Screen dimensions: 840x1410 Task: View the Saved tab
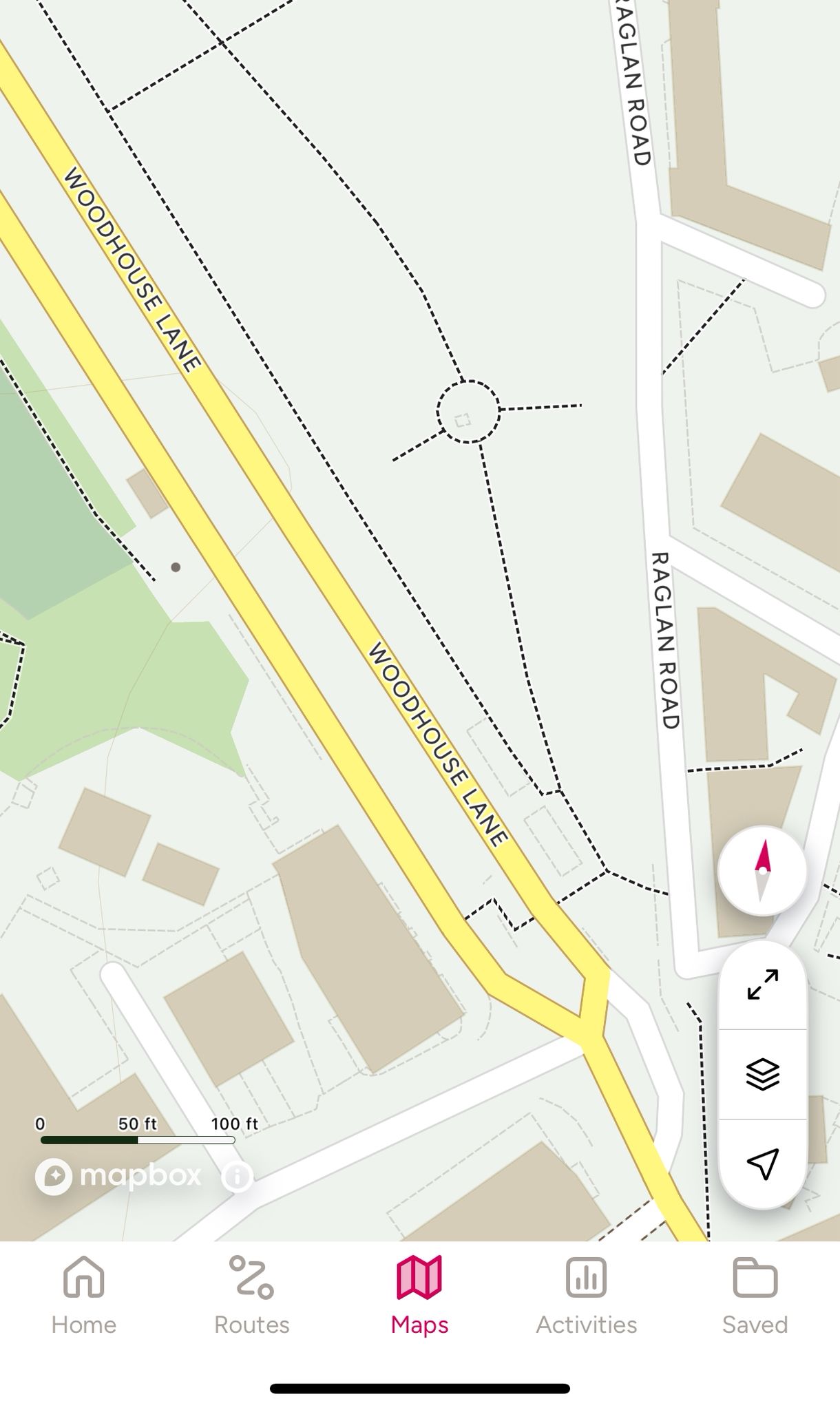point(755,1296)
